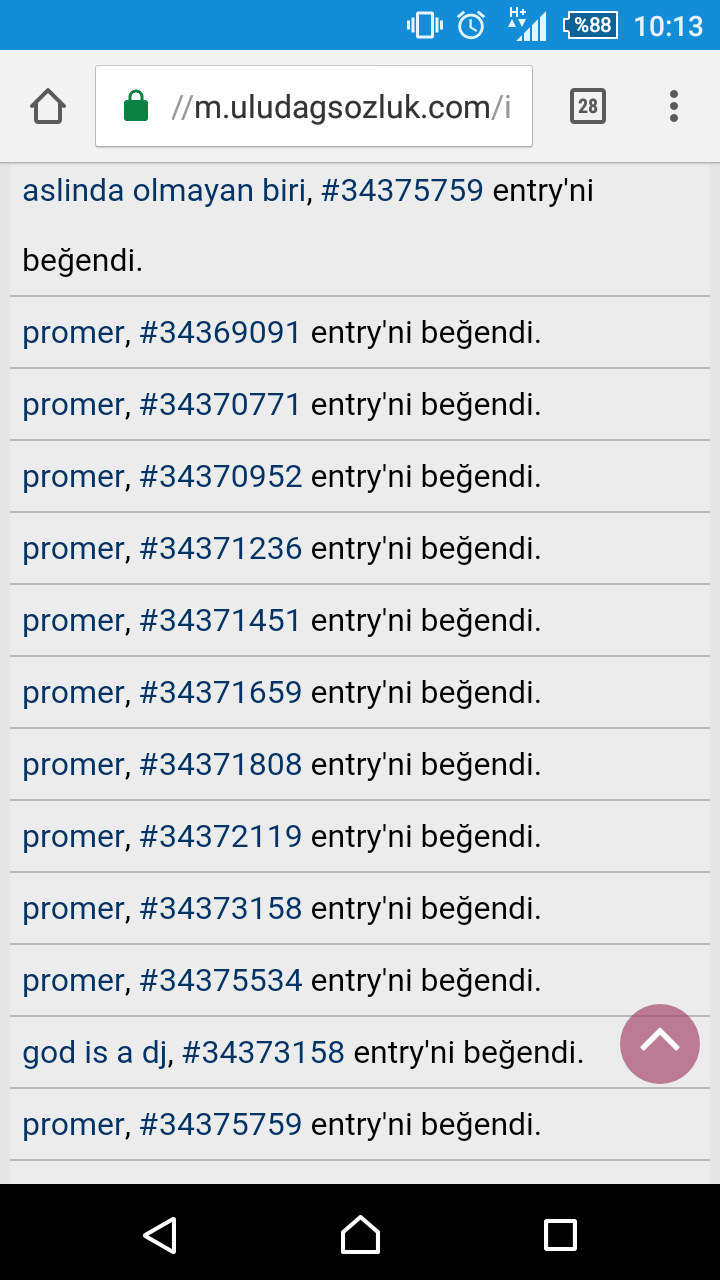Image resolution: width=720 pixels, height=1280 pixels.
Task: Tap the URL address bar
Action: 314,106
